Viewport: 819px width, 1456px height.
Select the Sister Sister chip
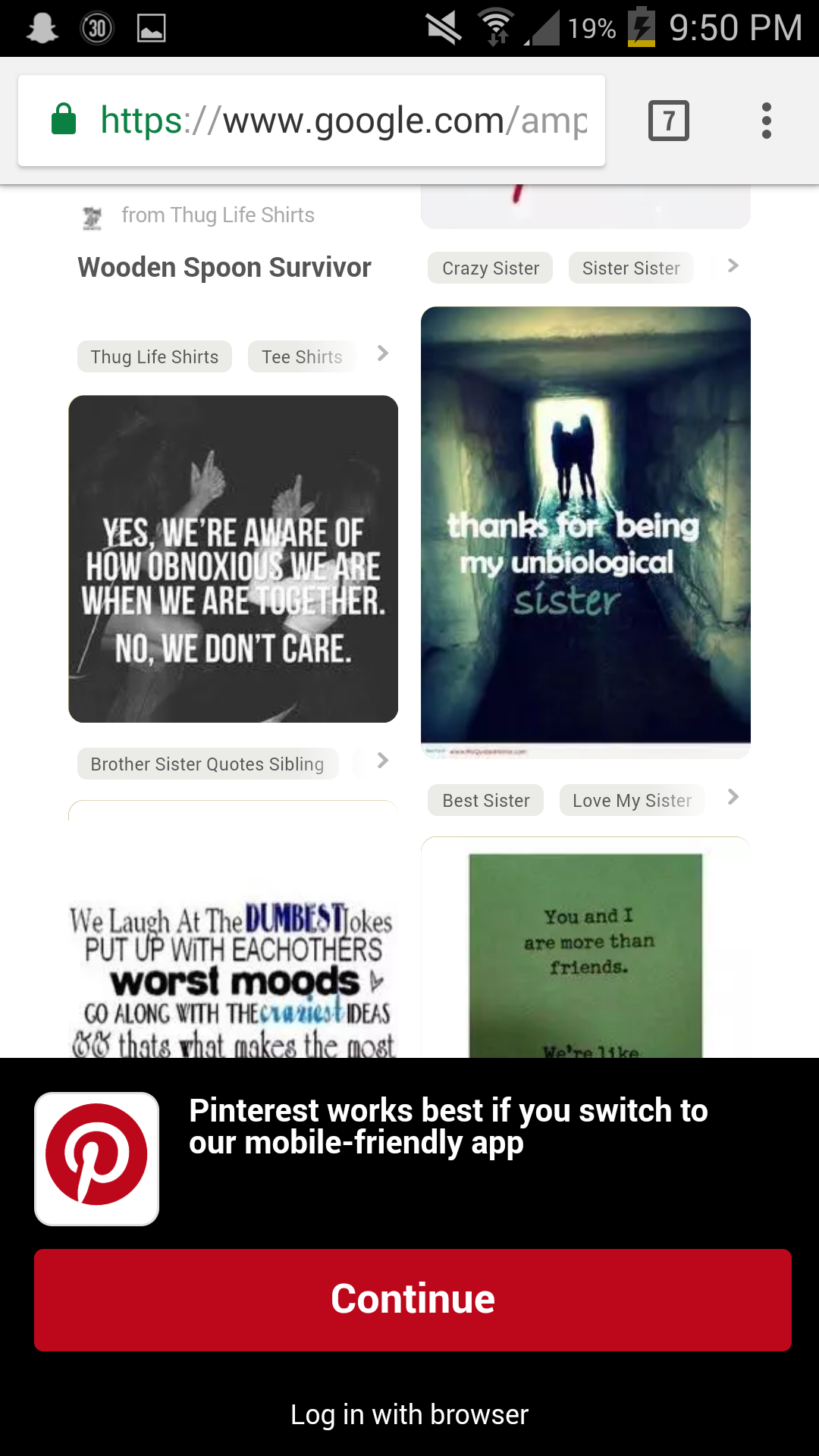(x=630, y=268)
